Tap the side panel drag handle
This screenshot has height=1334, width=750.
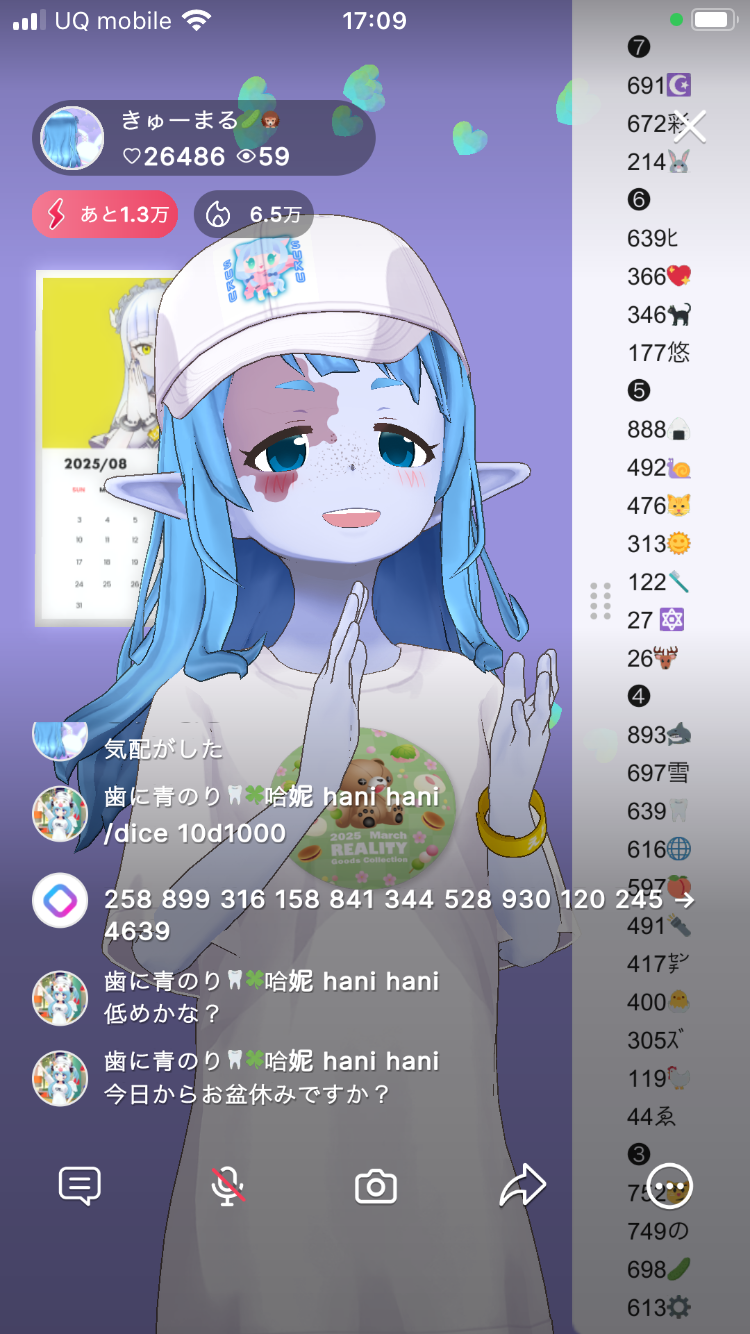tap(600, 601)
